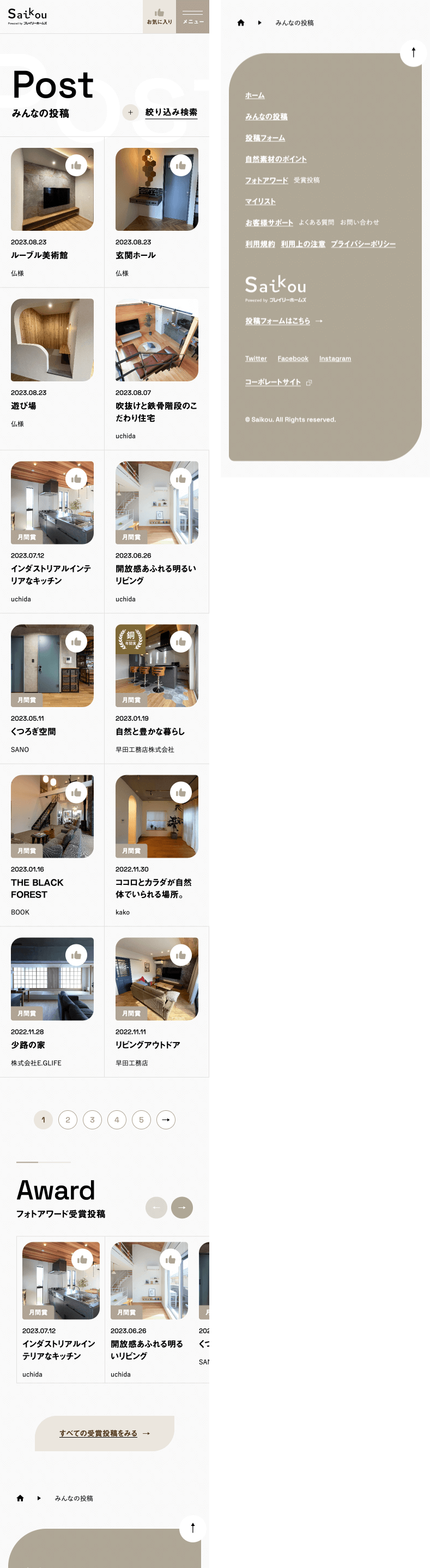The height and width of the screenshot is (1568, 430).
Task: Open 自然素材のポイント footer link
Action: point(276,159)
